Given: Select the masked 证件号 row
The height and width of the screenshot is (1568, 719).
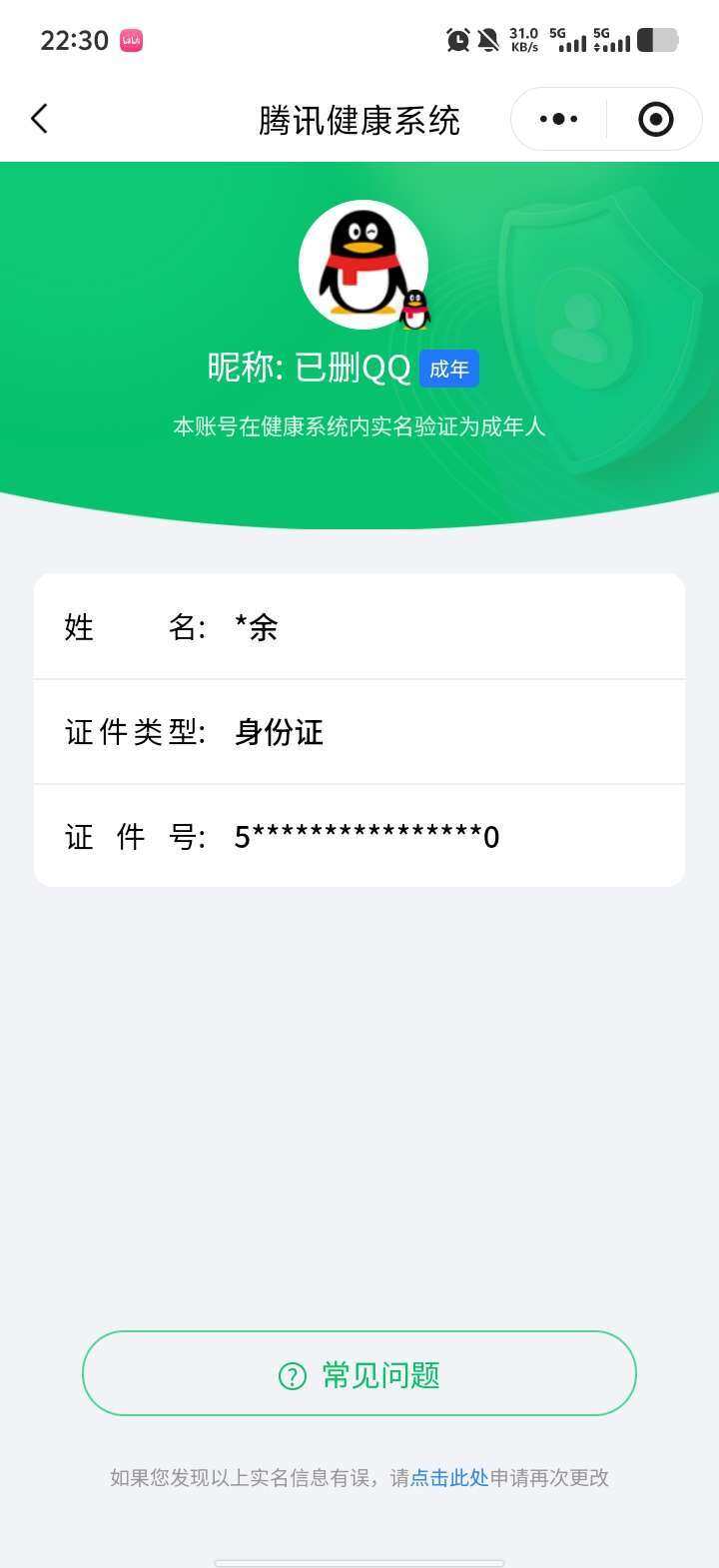Looking at the screenshot, I should point(359,837).
